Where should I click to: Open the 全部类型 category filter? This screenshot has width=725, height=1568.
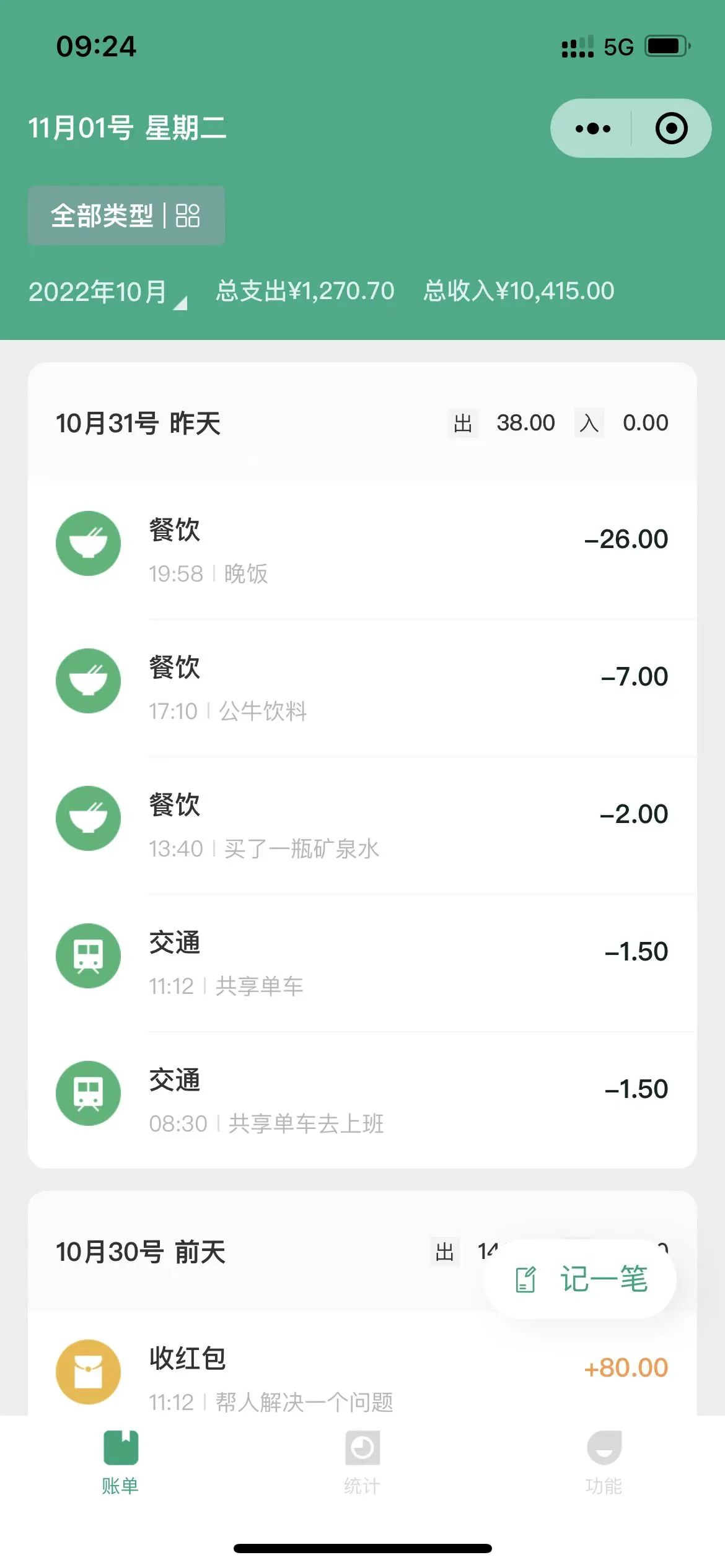pyautogui.click(x=126, y=216)
